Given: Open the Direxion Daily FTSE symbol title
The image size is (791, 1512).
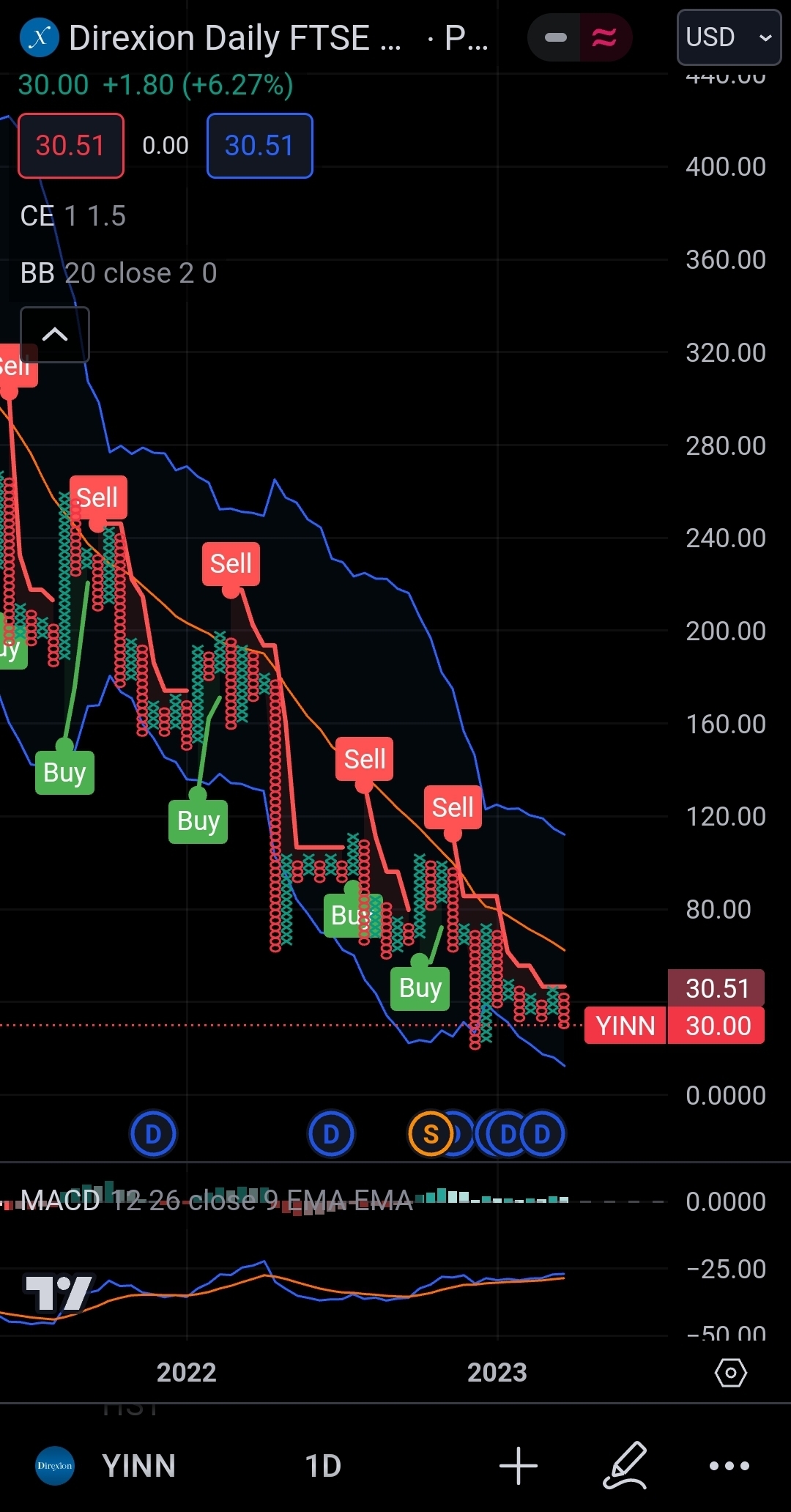Looking at the screenshot, I should click(234, 38).
